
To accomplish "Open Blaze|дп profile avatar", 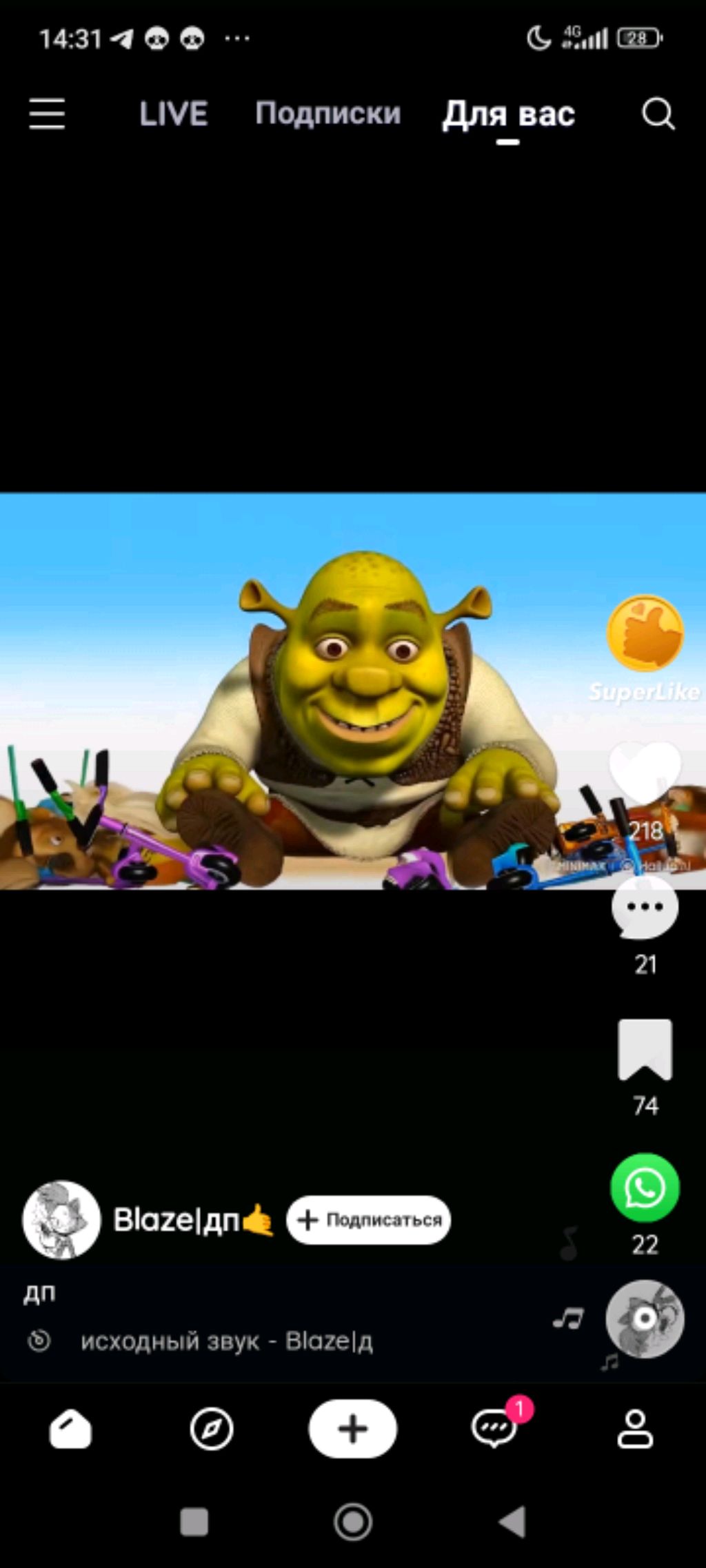I will click(61, 1219).
